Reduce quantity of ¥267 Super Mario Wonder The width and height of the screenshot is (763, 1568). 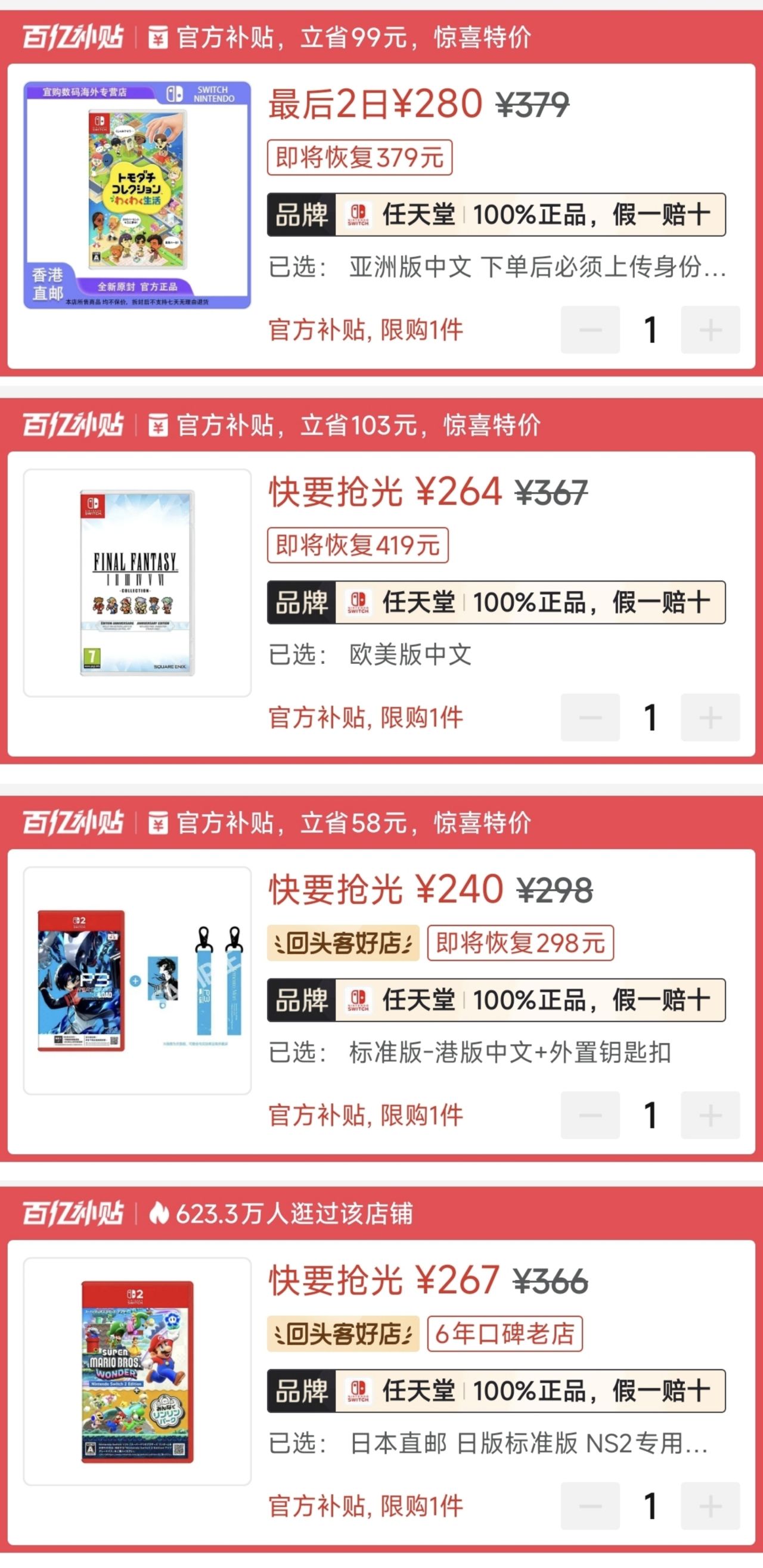590,1506
